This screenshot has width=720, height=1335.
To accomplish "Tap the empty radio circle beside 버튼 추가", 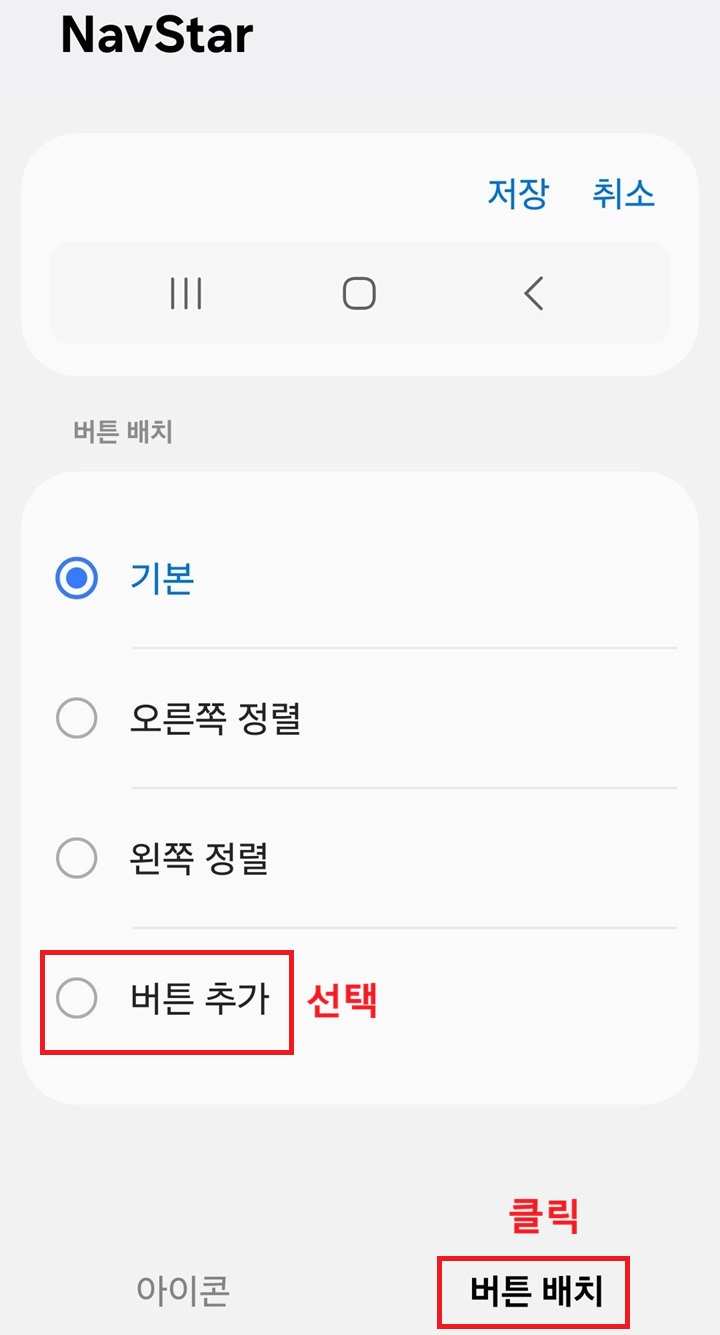I will tap(77, 998).
